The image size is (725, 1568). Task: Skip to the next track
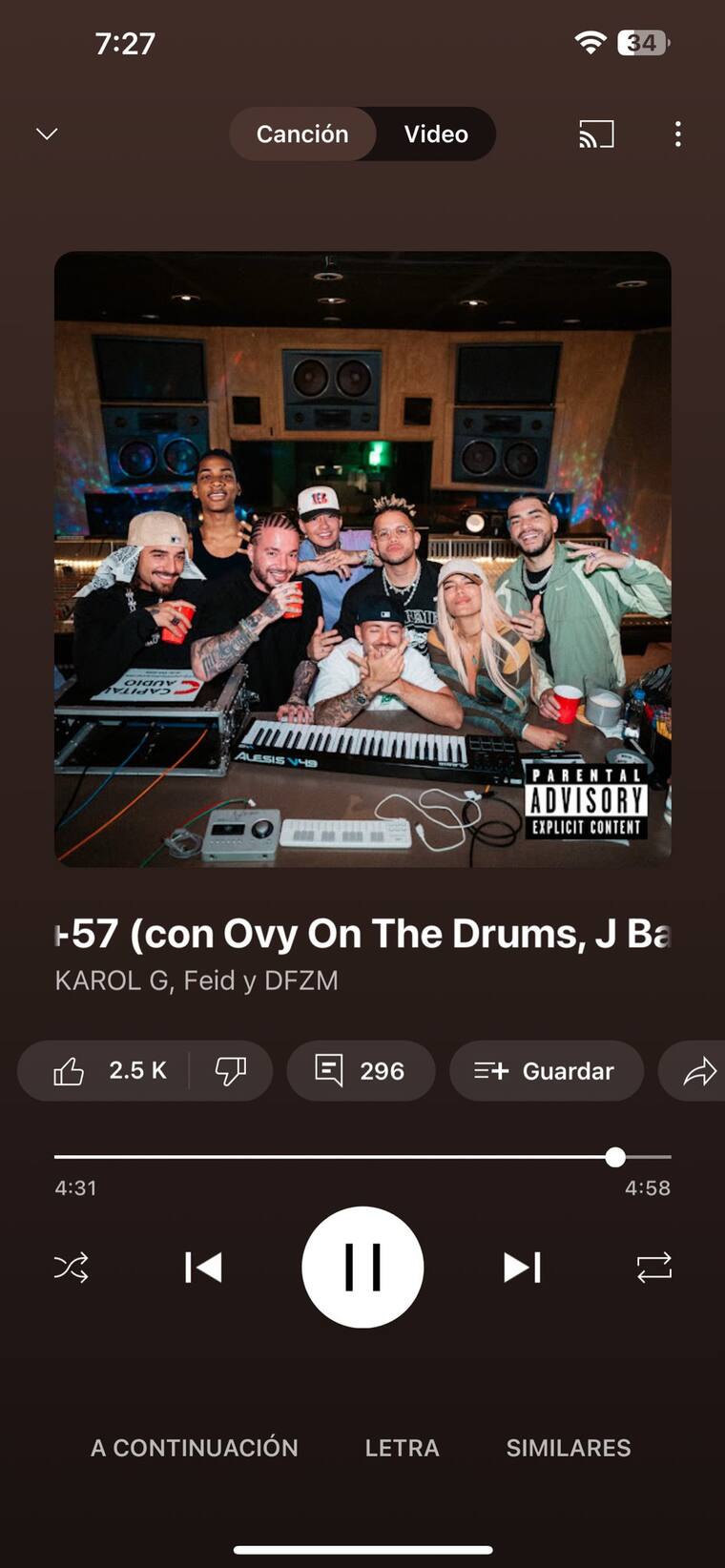[x=522, y=1268]
